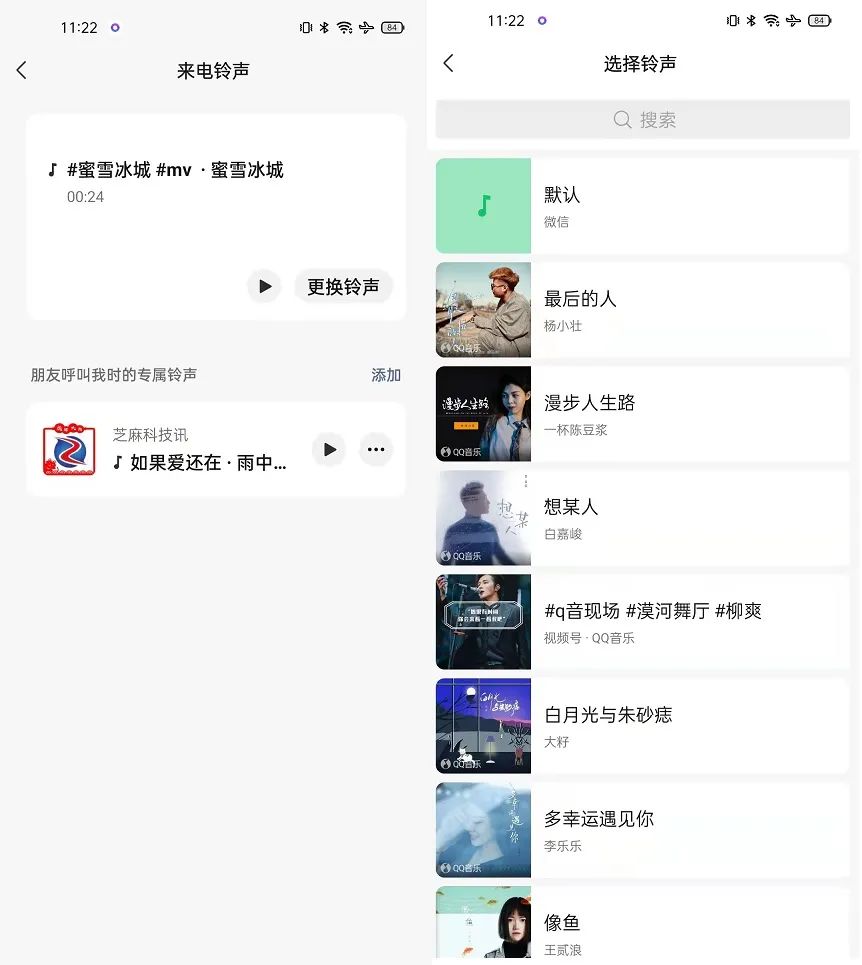Go back from 来电铃声 screen
The height and width of the screenshot is (965, 862).
pyautogui.click(x=22, y=70)
